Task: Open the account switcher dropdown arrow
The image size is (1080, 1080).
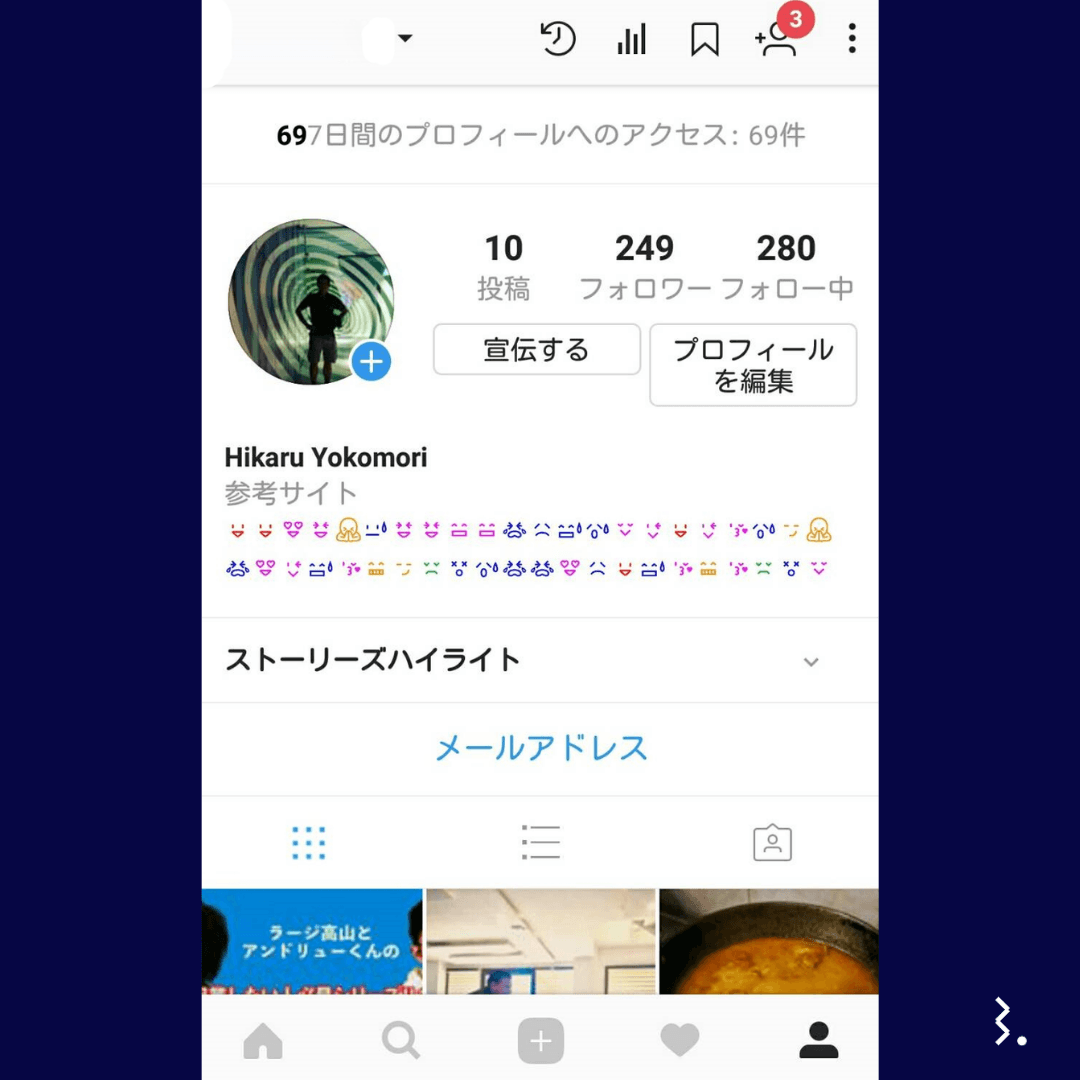Action: click(405, 39)
